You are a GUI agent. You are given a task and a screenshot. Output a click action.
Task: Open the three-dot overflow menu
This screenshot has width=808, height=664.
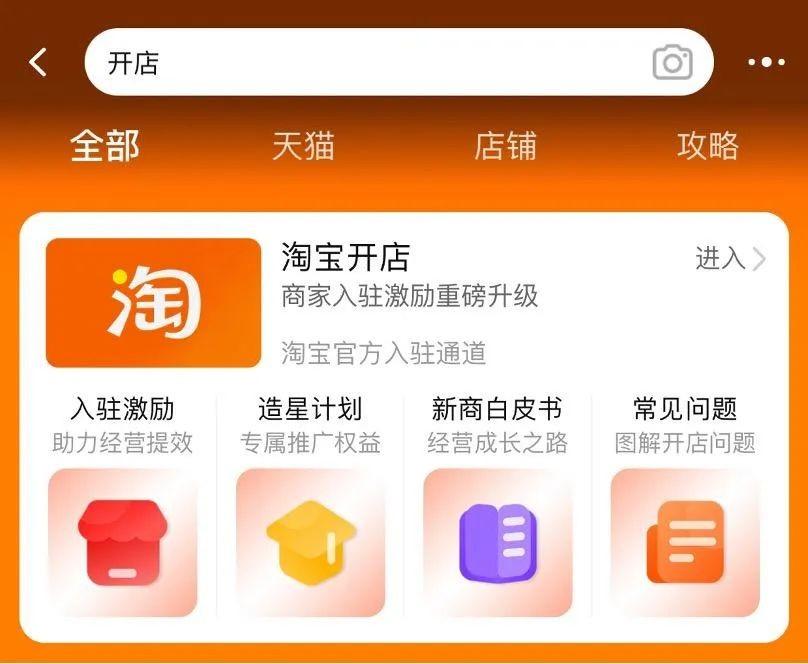766,63
